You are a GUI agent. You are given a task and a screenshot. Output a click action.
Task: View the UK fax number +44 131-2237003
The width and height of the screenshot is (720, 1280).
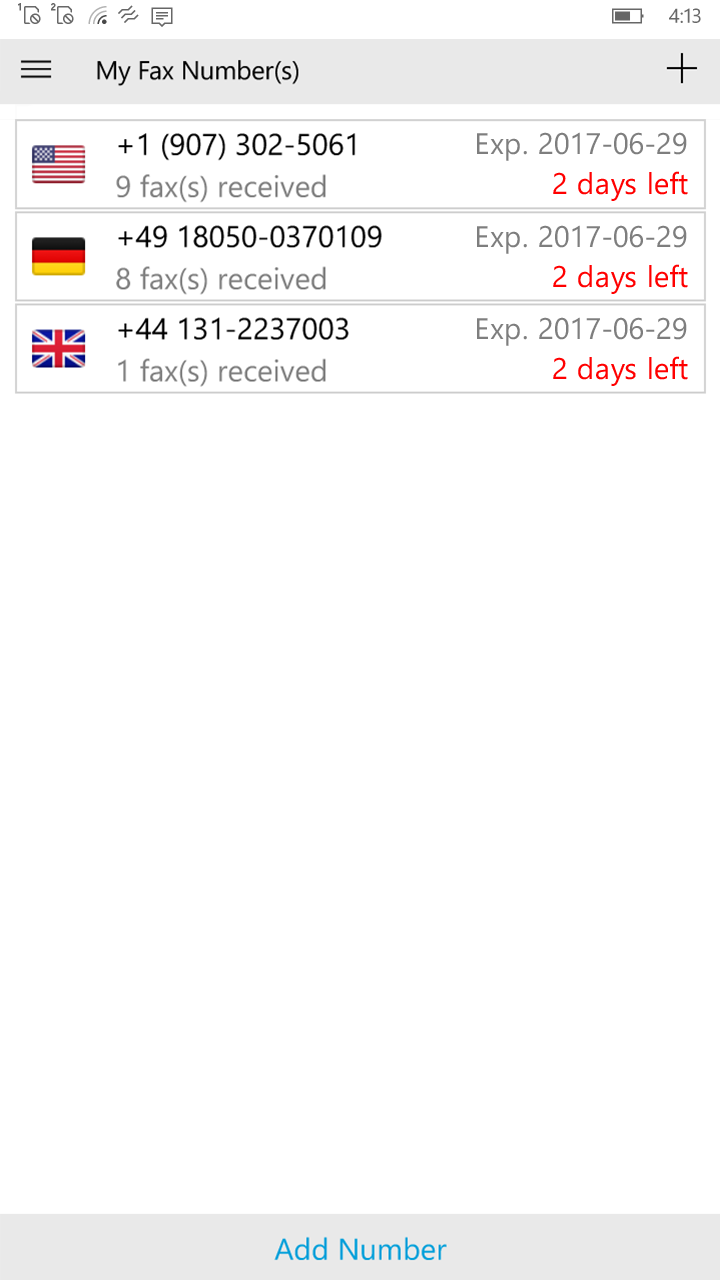pyautogui.click(x=360, y=349)
